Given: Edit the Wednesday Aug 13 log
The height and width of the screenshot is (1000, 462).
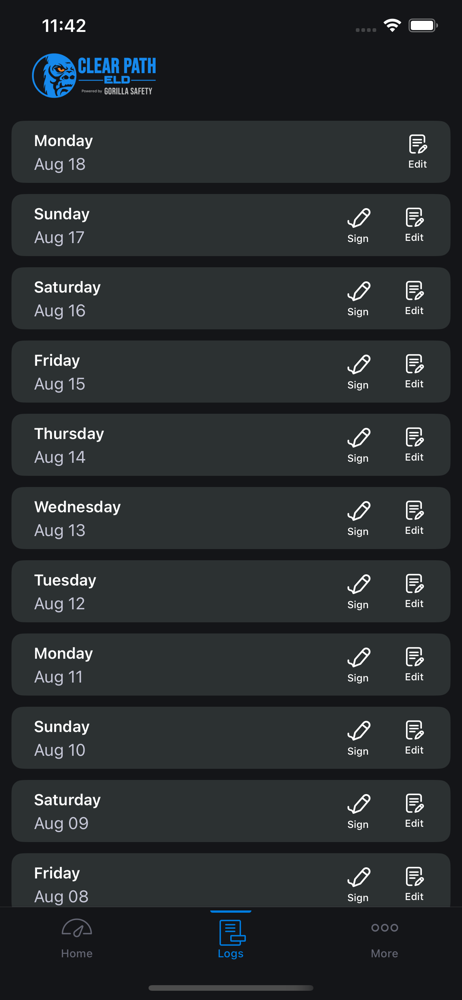Looking at the screenshot, I should click(x=414, y=518).
